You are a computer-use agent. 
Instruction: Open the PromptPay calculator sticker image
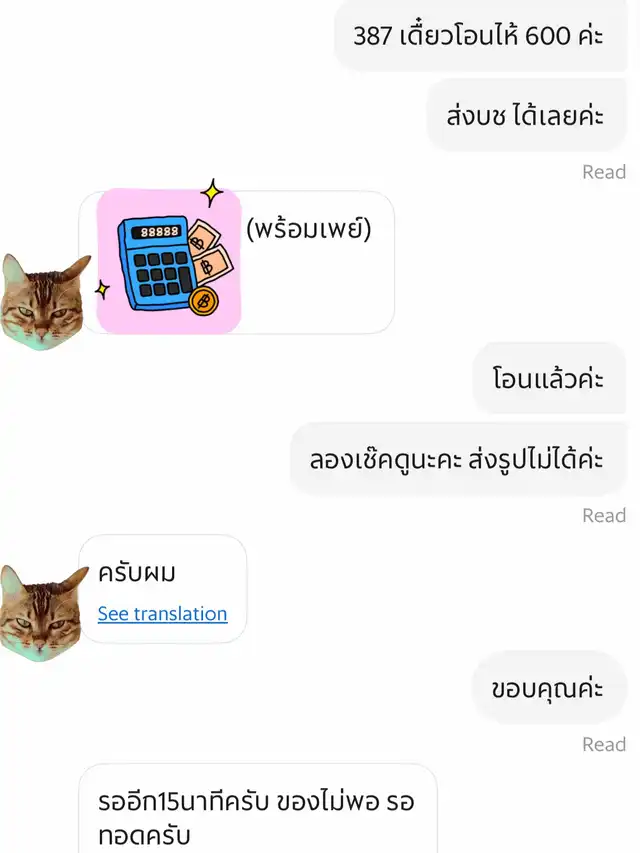click(x=169, y=261)
